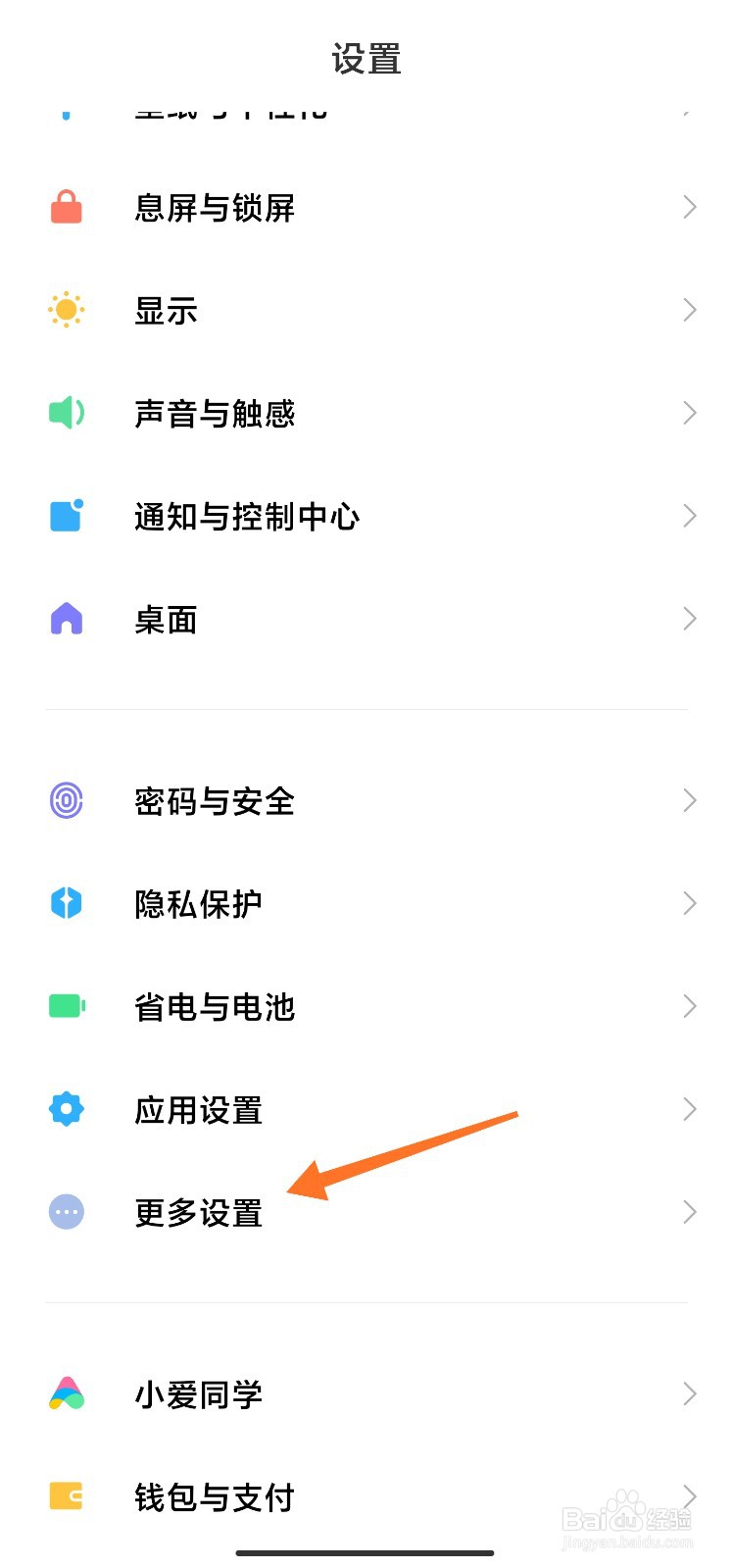Go to 声音与触感 settings
The width and height of the screenshot is (733, 1568).
[366, 414]
